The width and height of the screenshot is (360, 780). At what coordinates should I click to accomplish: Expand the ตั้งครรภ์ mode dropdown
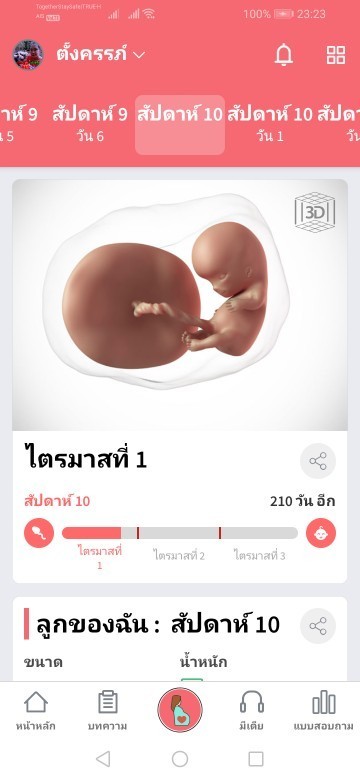coord(100,54)
